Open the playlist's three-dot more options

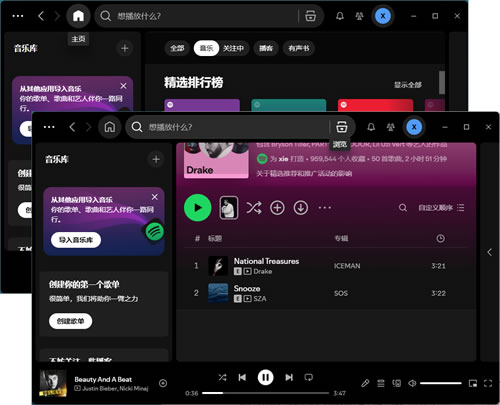(x=325, y=208)
